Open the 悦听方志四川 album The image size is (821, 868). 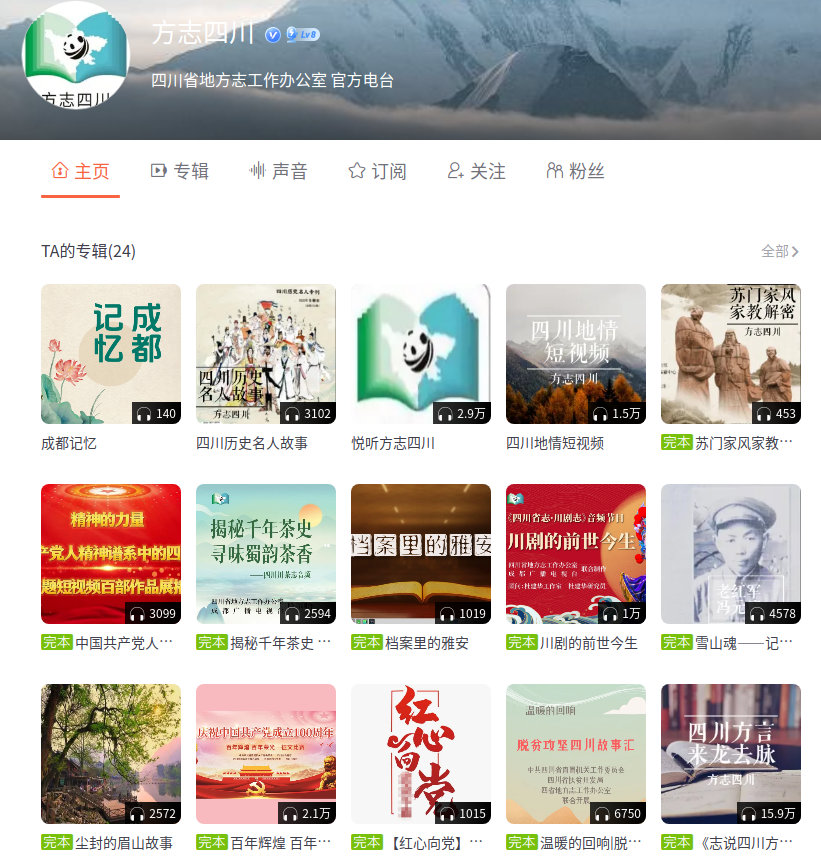421,354
